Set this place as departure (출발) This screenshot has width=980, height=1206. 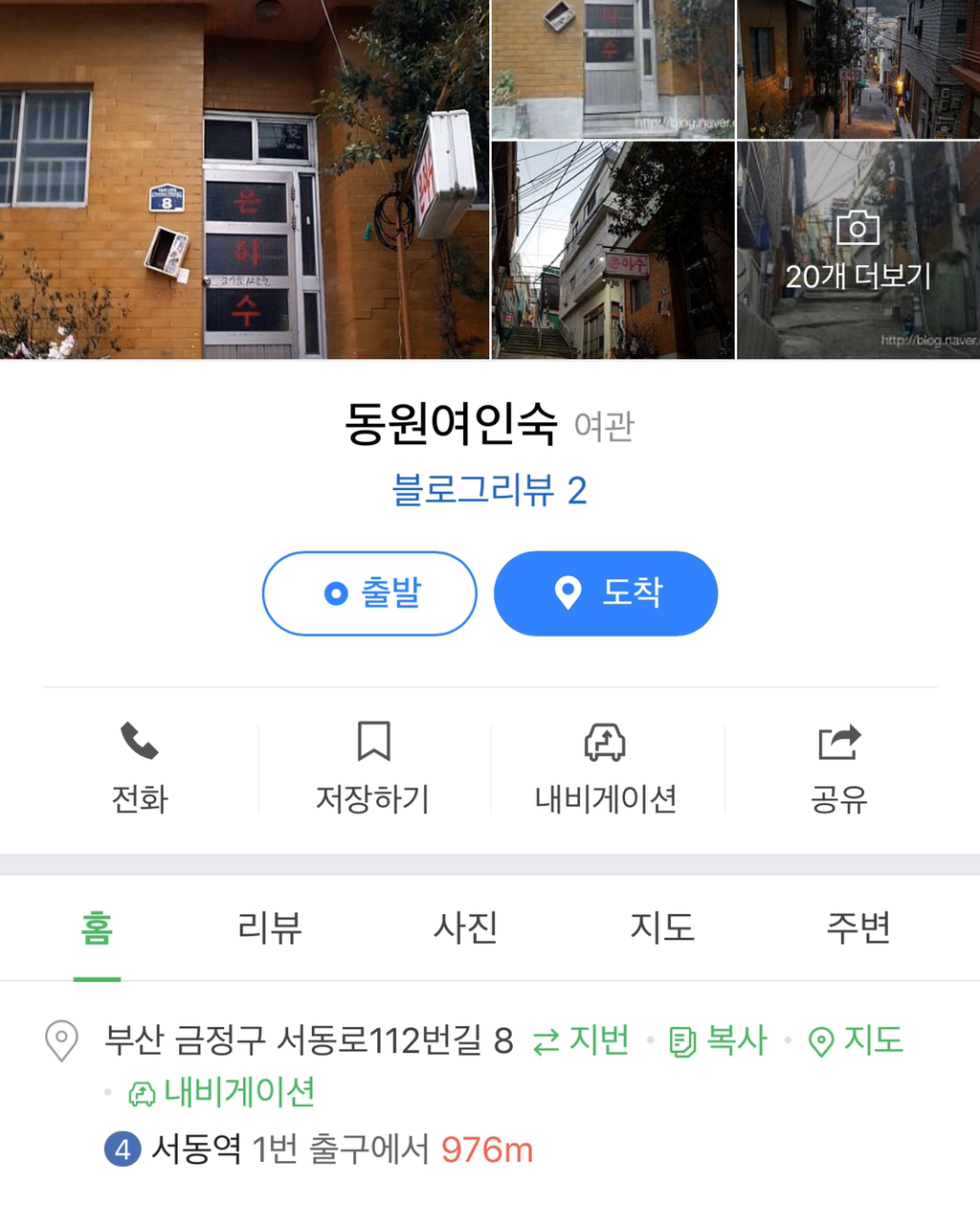[369, 593]
